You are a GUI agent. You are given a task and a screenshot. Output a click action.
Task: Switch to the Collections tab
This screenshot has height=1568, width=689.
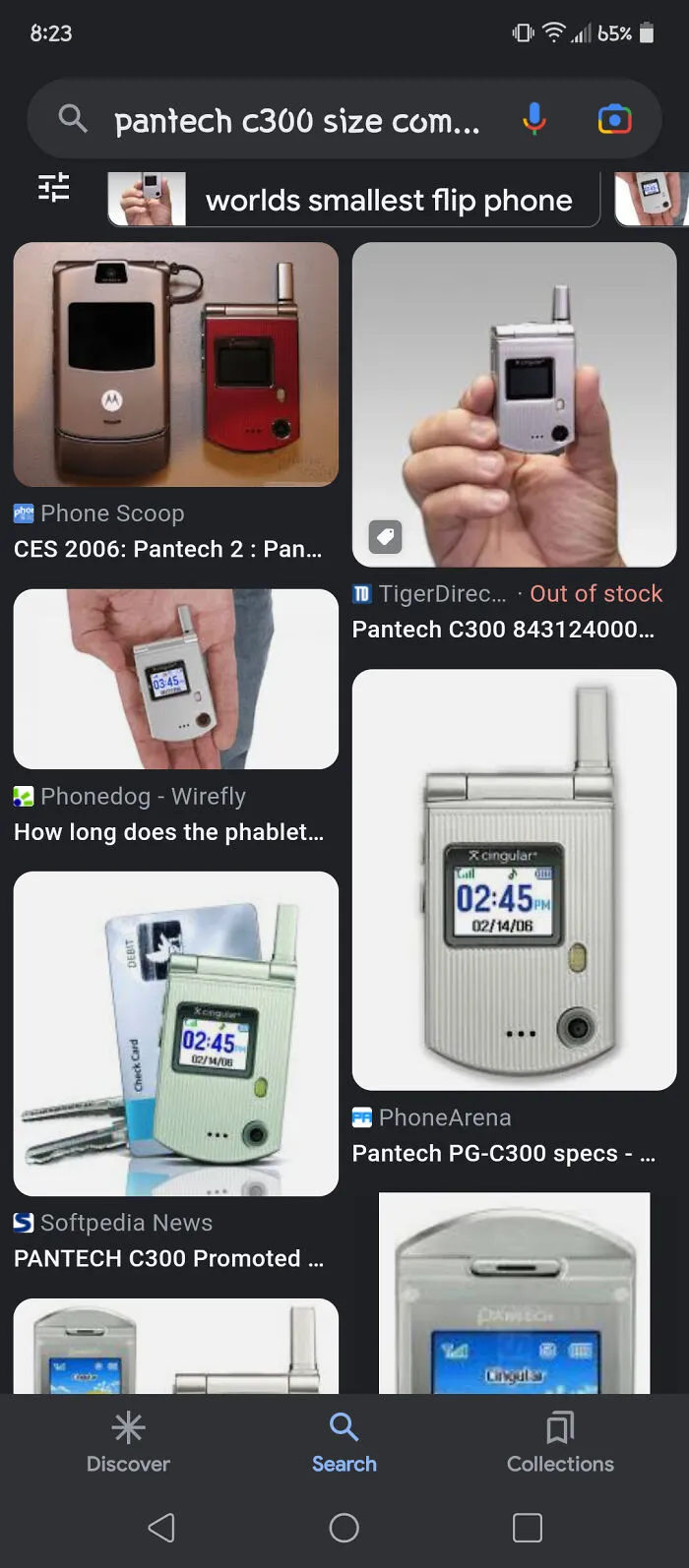coord(560,1443)
